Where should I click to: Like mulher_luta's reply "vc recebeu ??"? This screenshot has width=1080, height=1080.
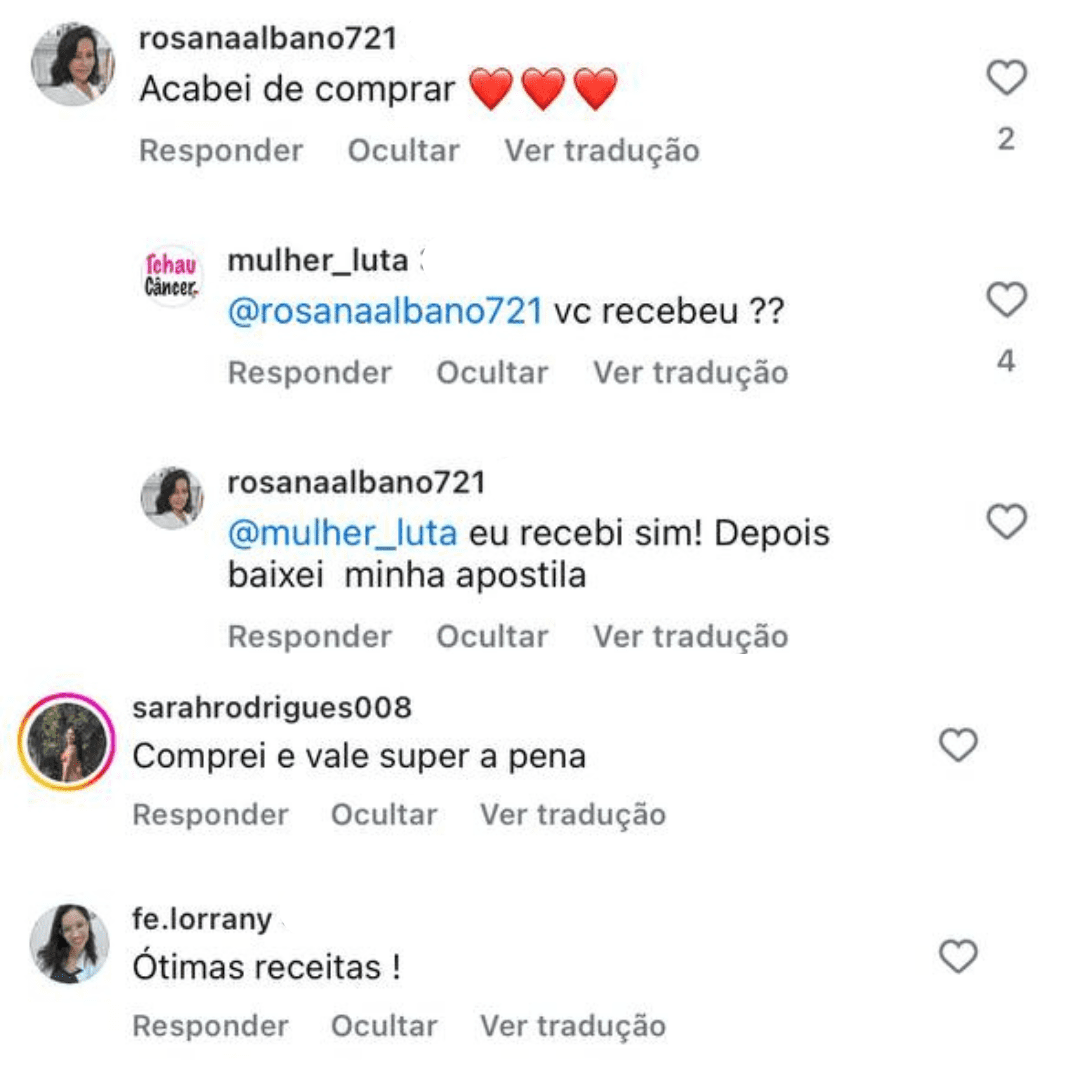[1006, 300]
